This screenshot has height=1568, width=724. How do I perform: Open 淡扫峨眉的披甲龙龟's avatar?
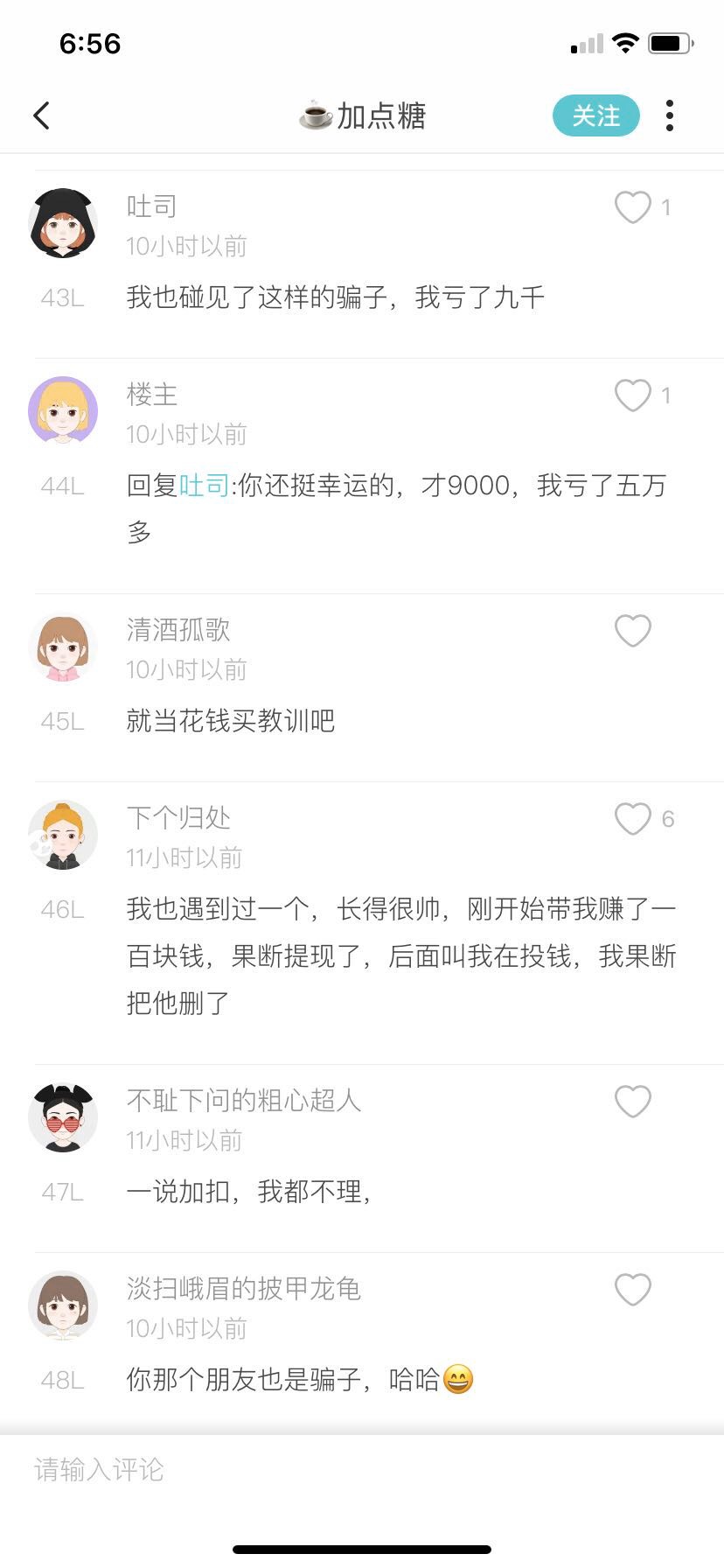[x=63, y=1305]
